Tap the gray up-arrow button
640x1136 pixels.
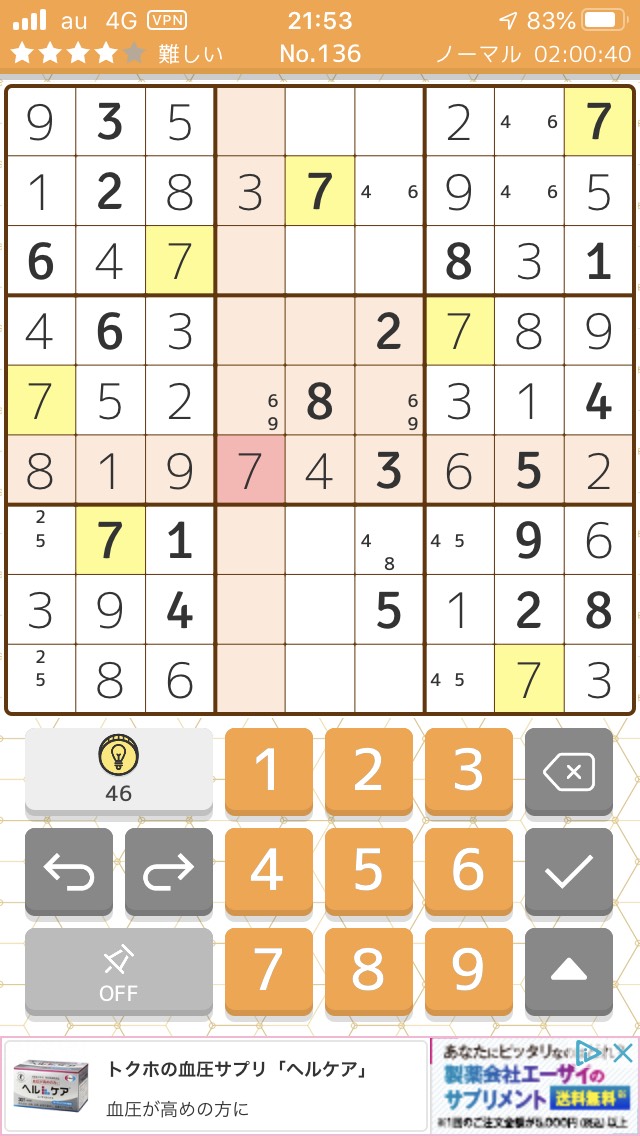(x=569, y=972)
